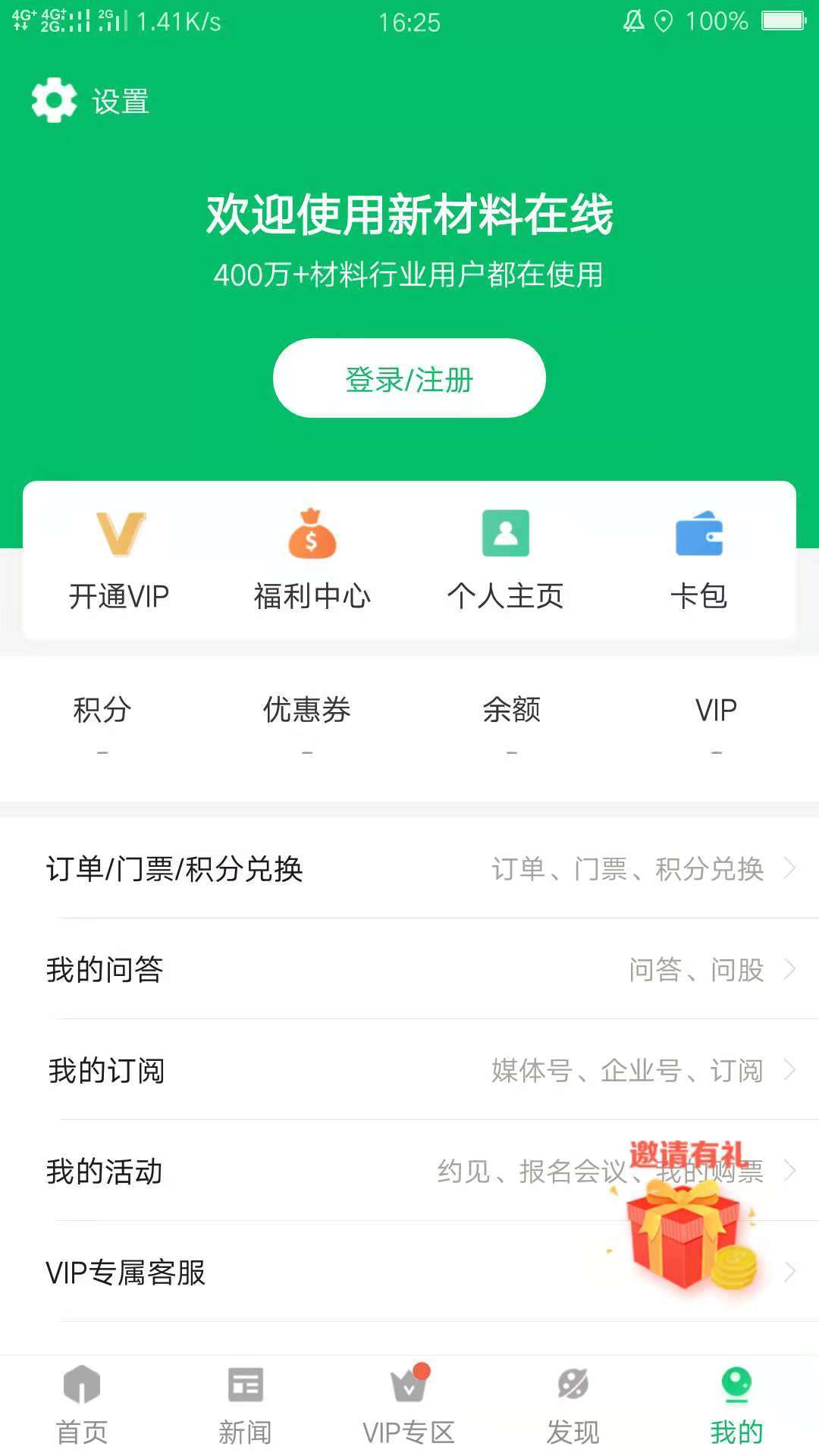Open VIP专属客服 customer service row
The height and width of the screenshot is (1456, 819).
tap(303, 1272)
